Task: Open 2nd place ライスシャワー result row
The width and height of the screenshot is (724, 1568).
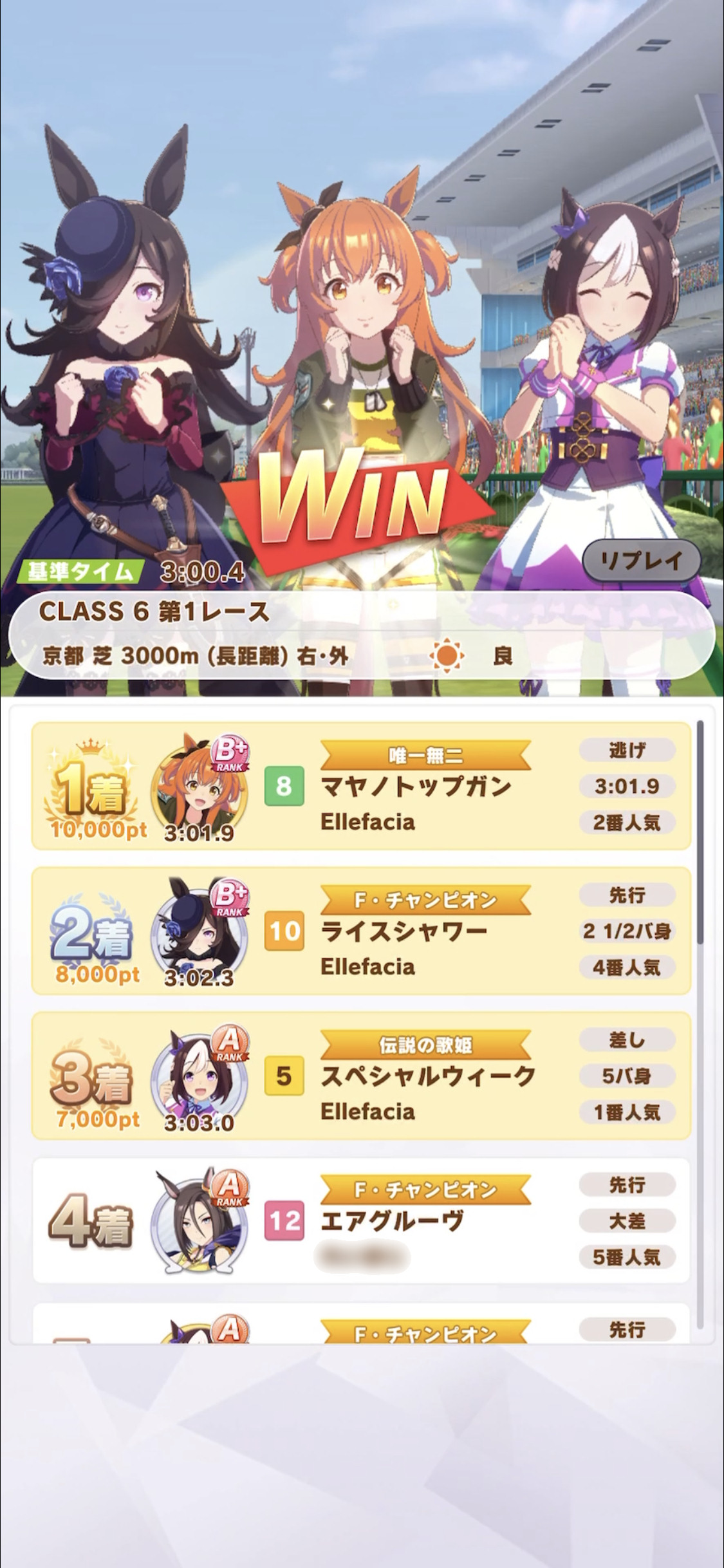Action: tap(361, 931)
